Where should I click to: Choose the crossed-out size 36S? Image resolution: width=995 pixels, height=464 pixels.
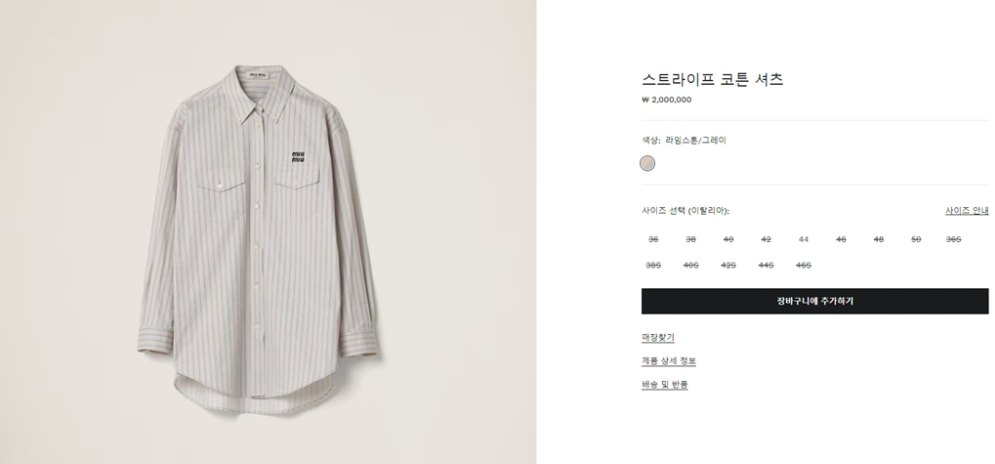click(953, 240)
